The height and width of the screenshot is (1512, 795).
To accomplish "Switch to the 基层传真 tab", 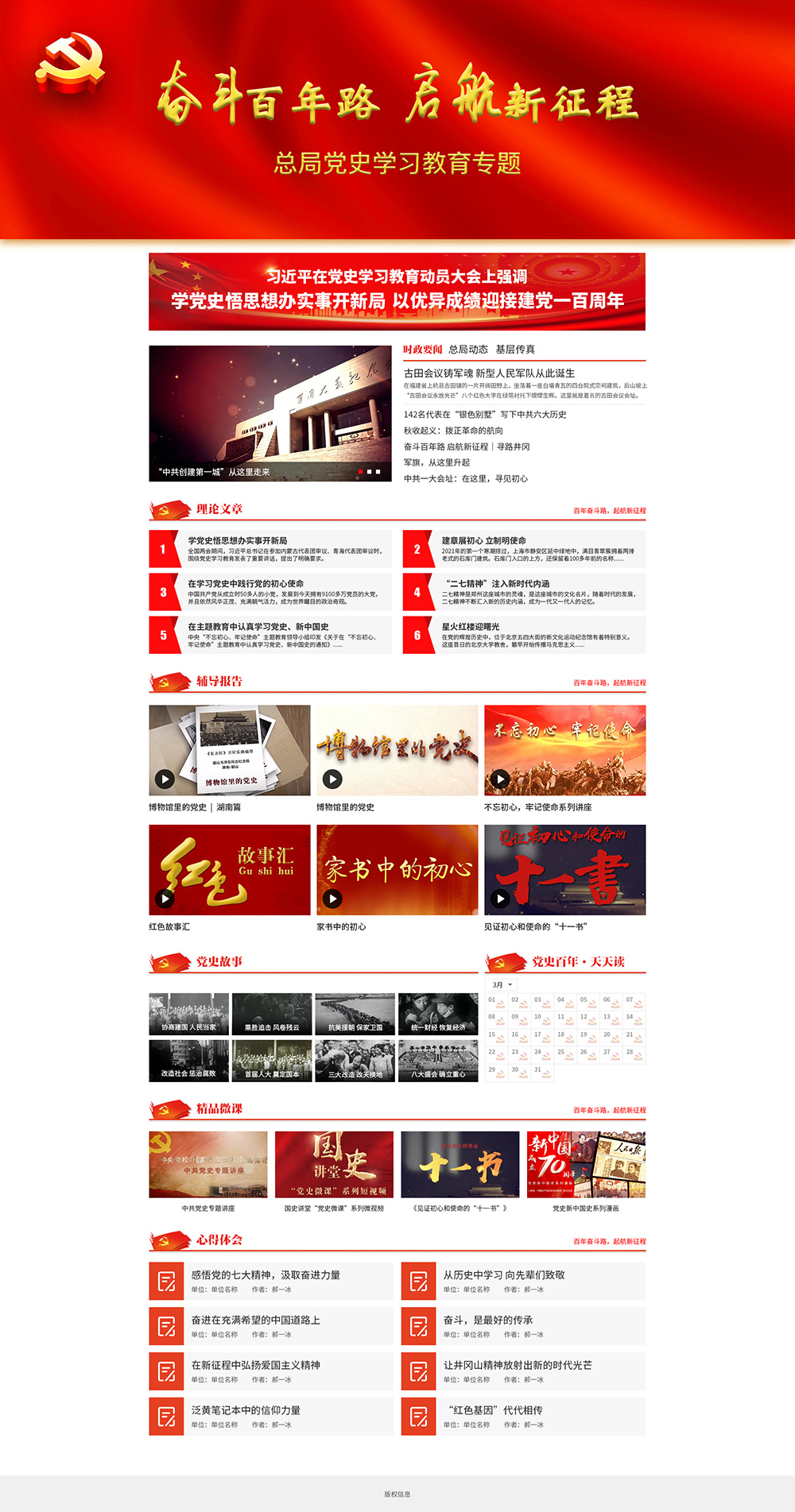I will pos(514,350).
